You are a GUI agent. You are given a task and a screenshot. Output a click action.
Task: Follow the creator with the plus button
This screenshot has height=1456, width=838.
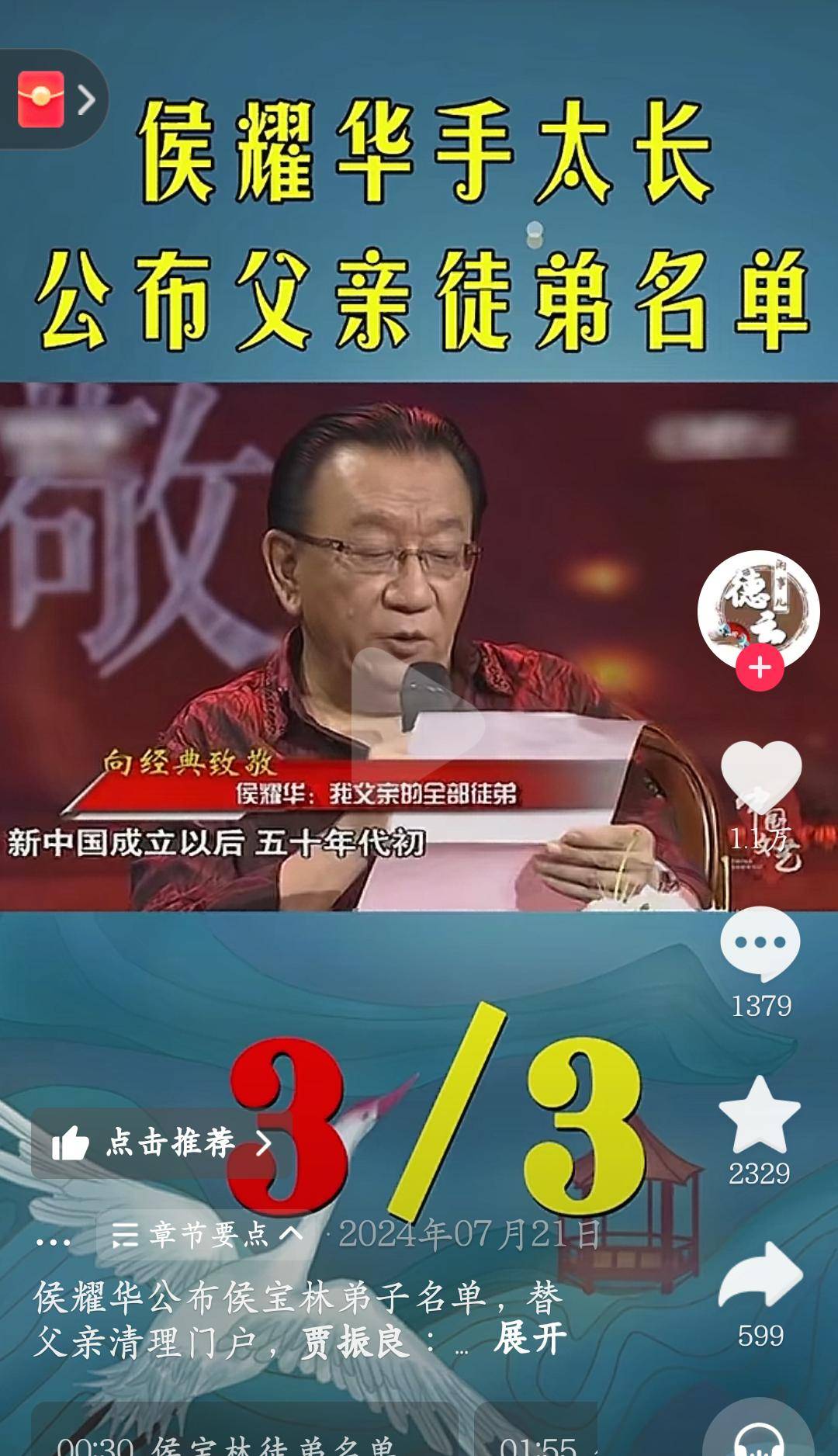(760, 668)
